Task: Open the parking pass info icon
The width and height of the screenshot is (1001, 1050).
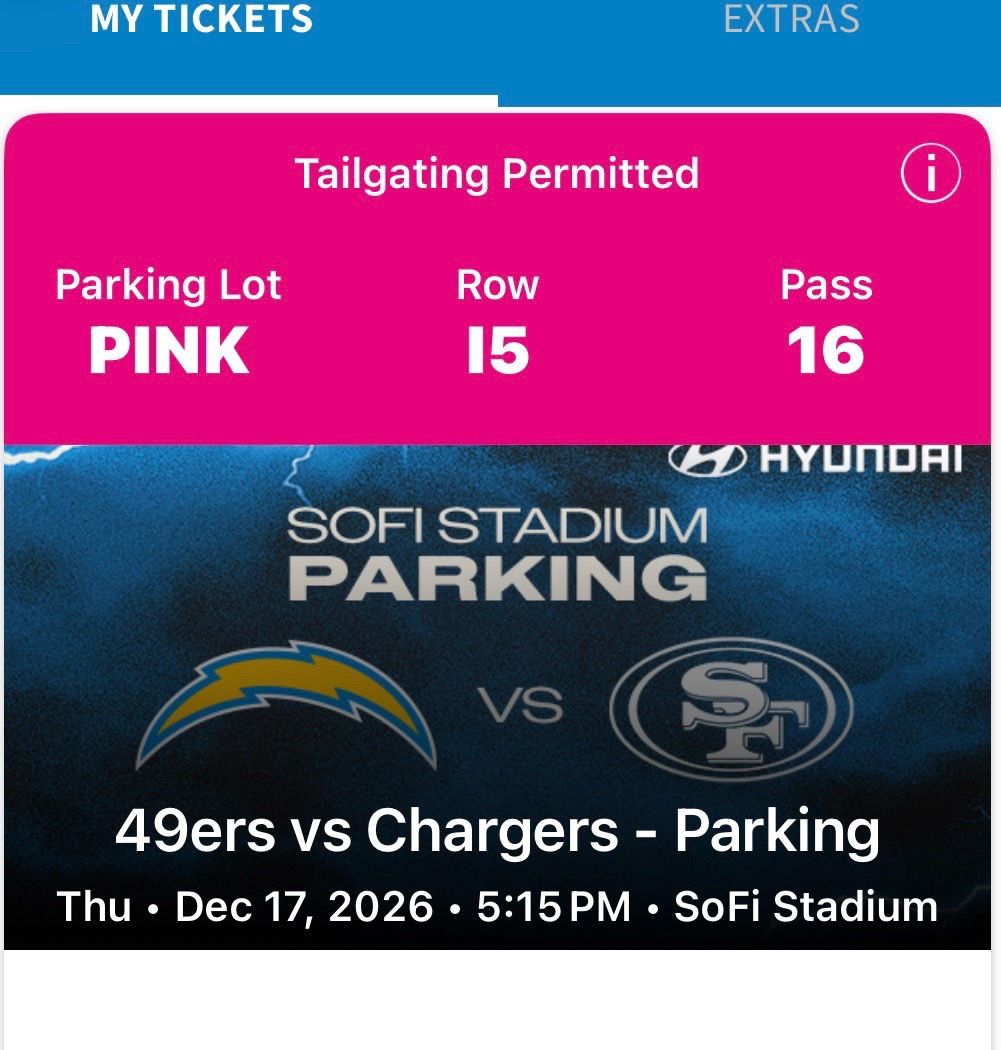Action: 930,173
